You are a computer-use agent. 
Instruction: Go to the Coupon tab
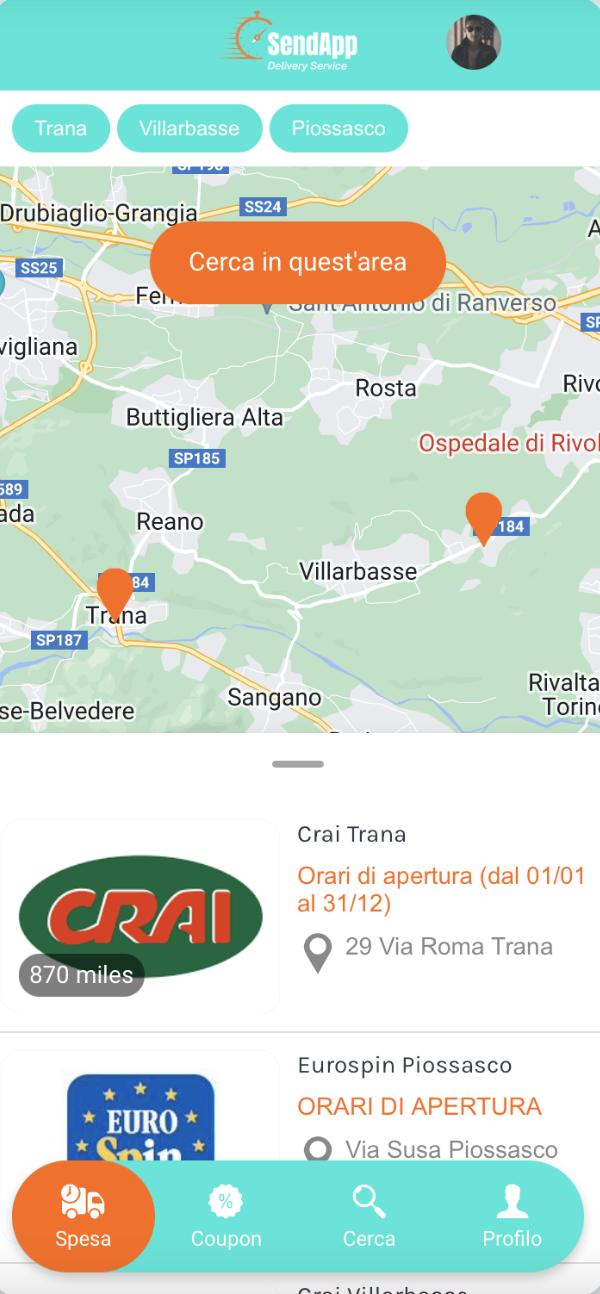click(x=226, y=1216)
